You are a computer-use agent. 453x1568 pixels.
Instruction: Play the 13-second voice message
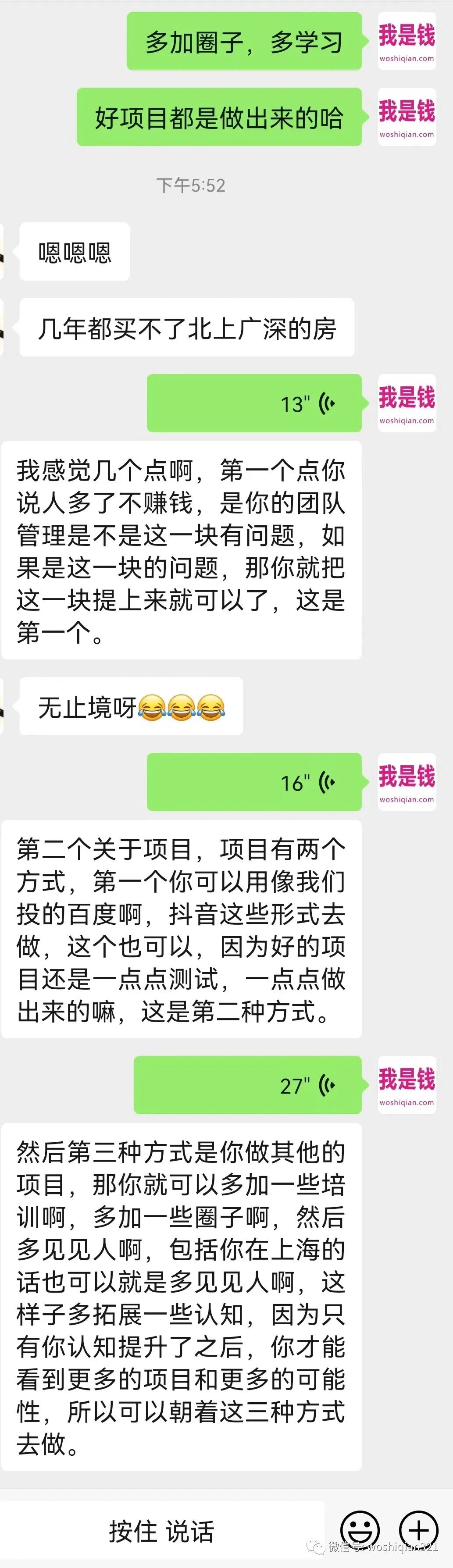[254, 403]
